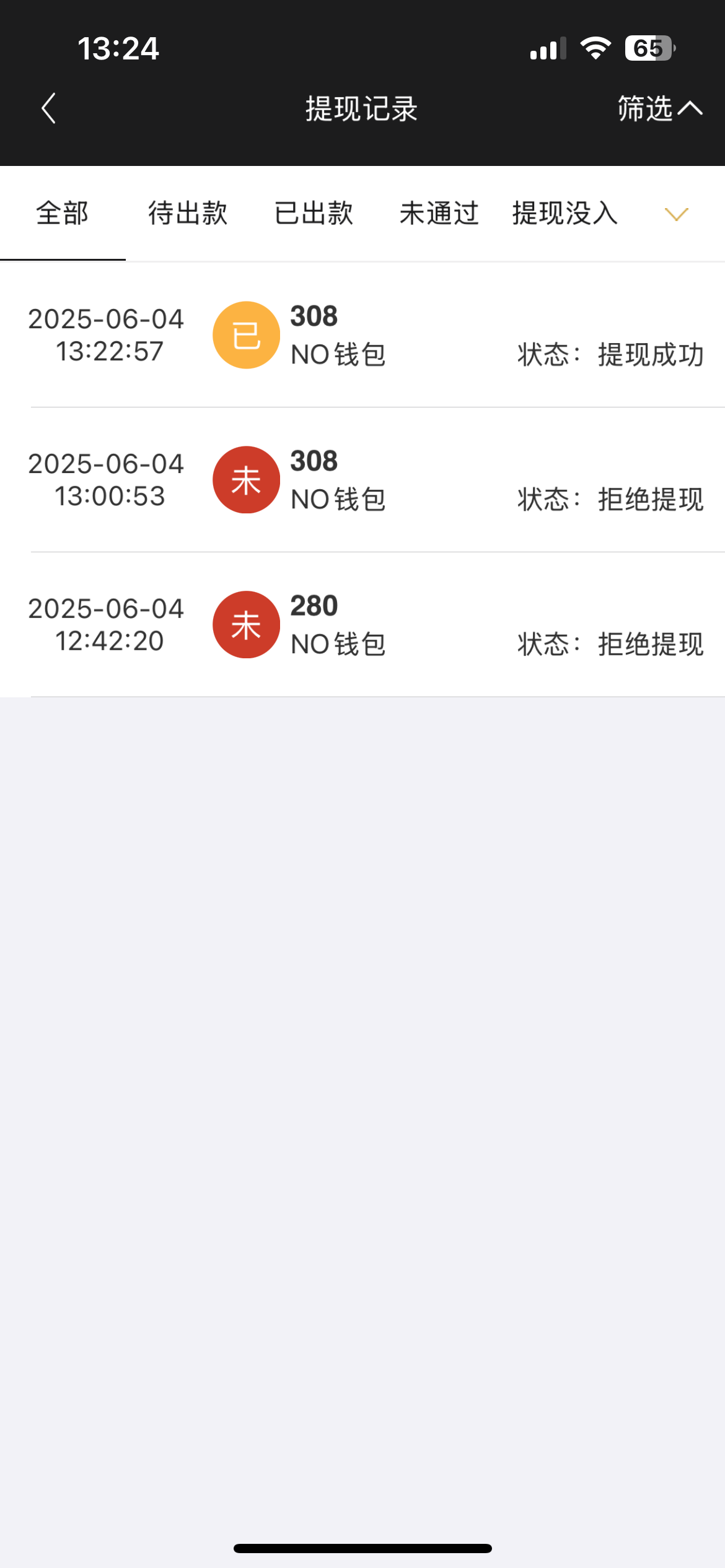This screenshot has height=1568, width=725.
Task: Expand more tabs with the yellow chevron
Action: pyautogui.click(x=676, y=214)
